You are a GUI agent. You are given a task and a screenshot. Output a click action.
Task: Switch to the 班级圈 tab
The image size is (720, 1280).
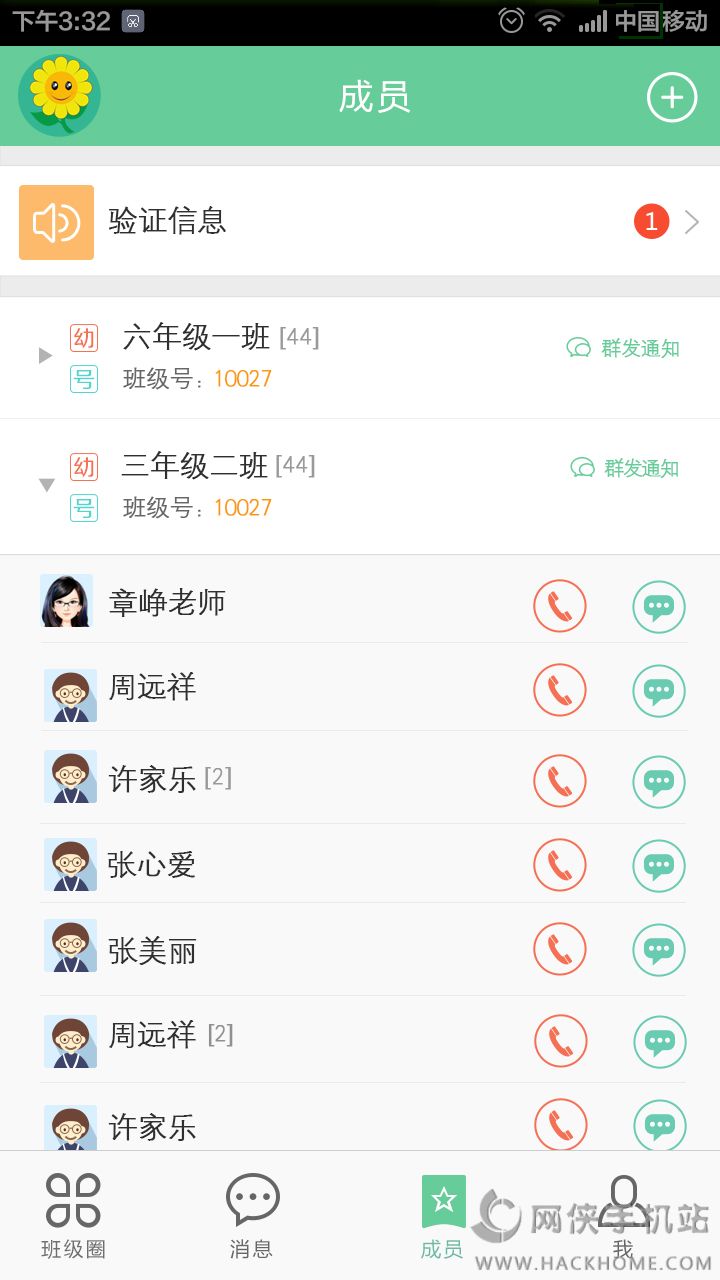point(73,1216)
